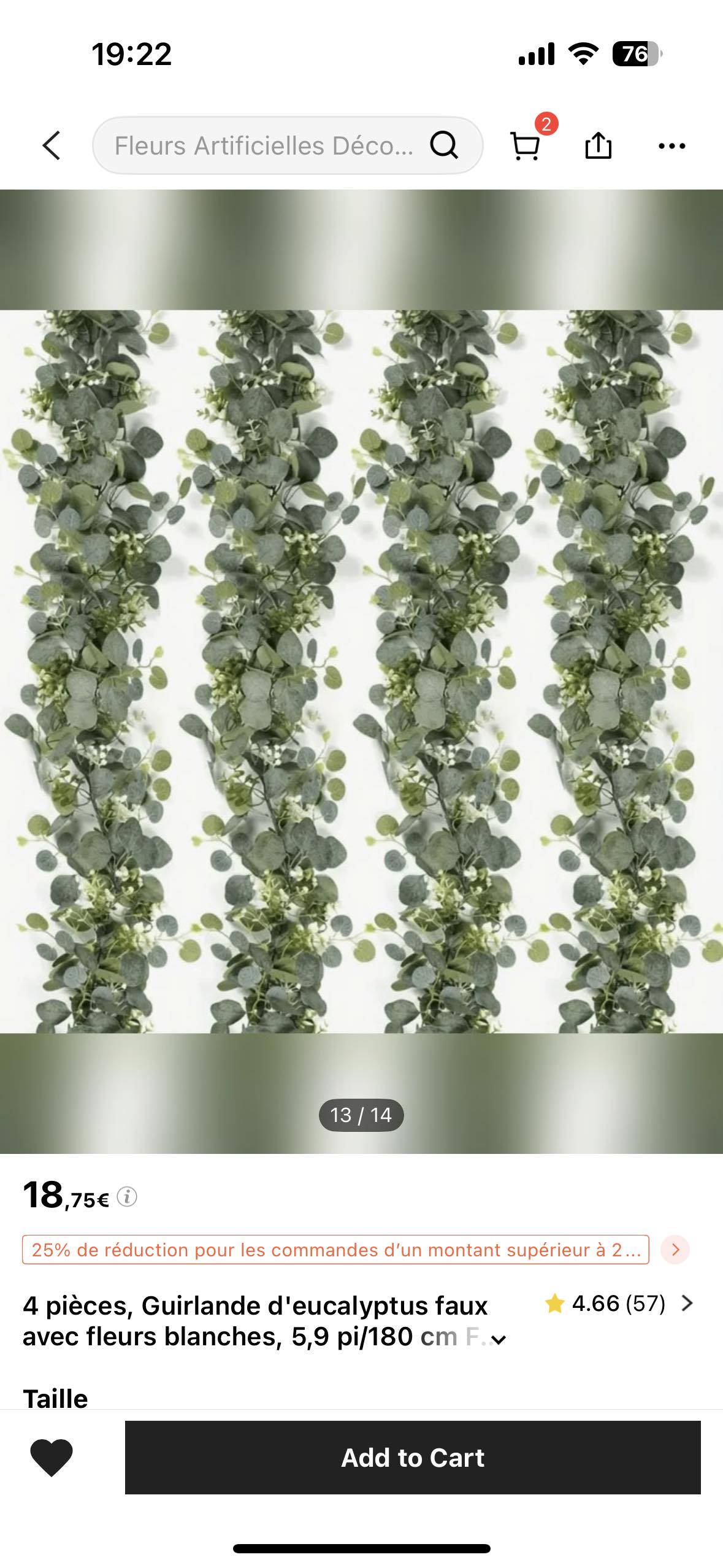723x1568 pixels.
Task: Open the eucalyptus garland product image
Action: 361,671
